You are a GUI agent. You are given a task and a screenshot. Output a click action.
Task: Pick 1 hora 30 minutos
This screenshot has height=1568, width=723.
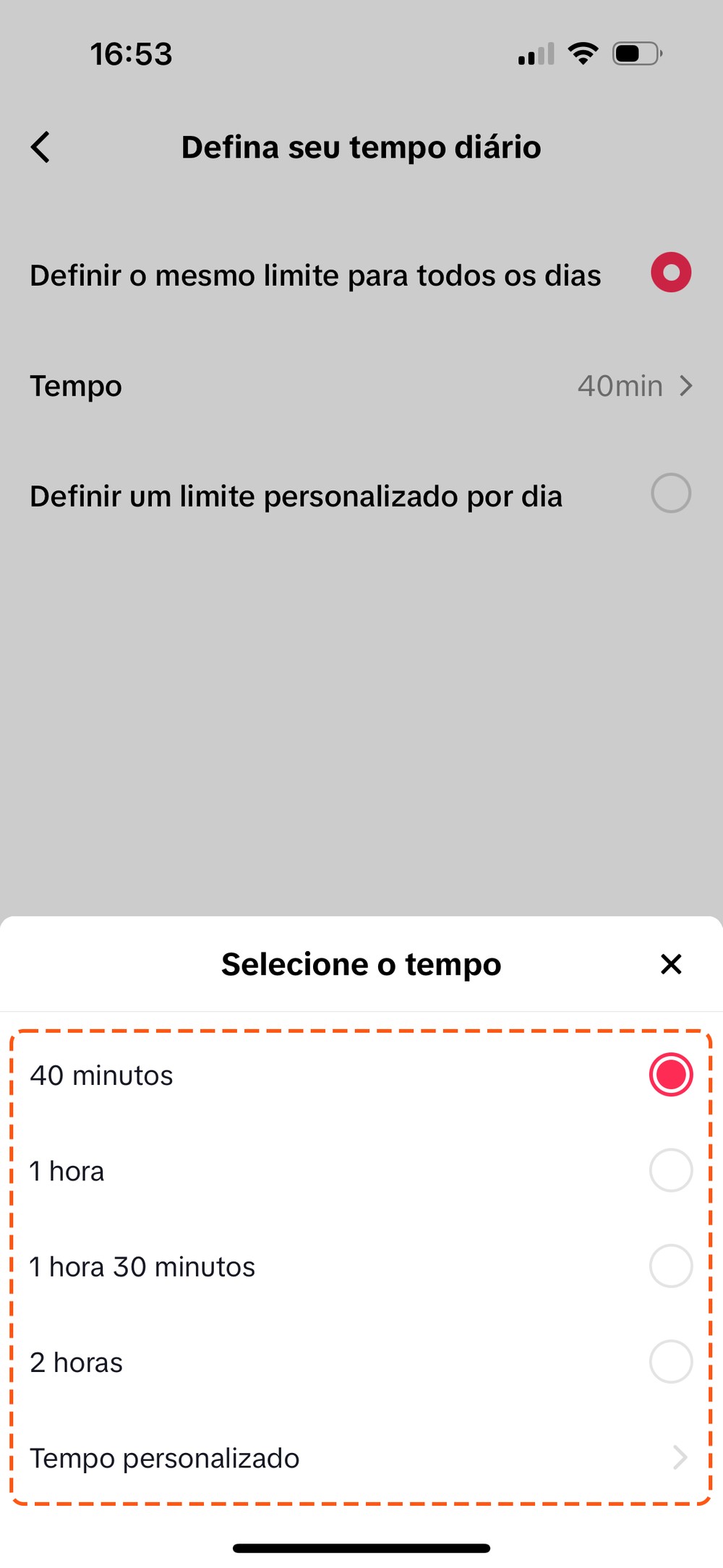tap(670, 1266)
